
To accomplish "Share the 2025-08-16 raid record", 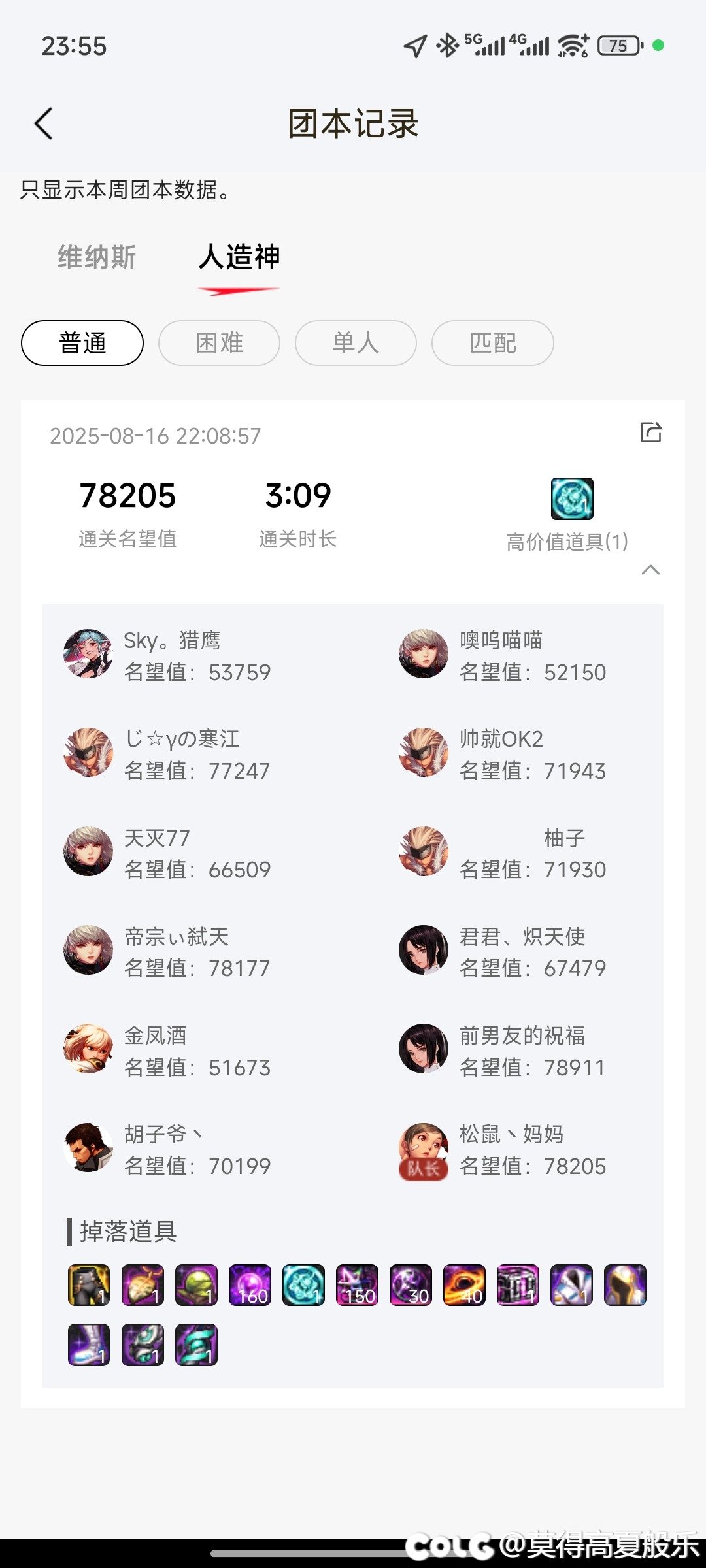I will [650, 433].
